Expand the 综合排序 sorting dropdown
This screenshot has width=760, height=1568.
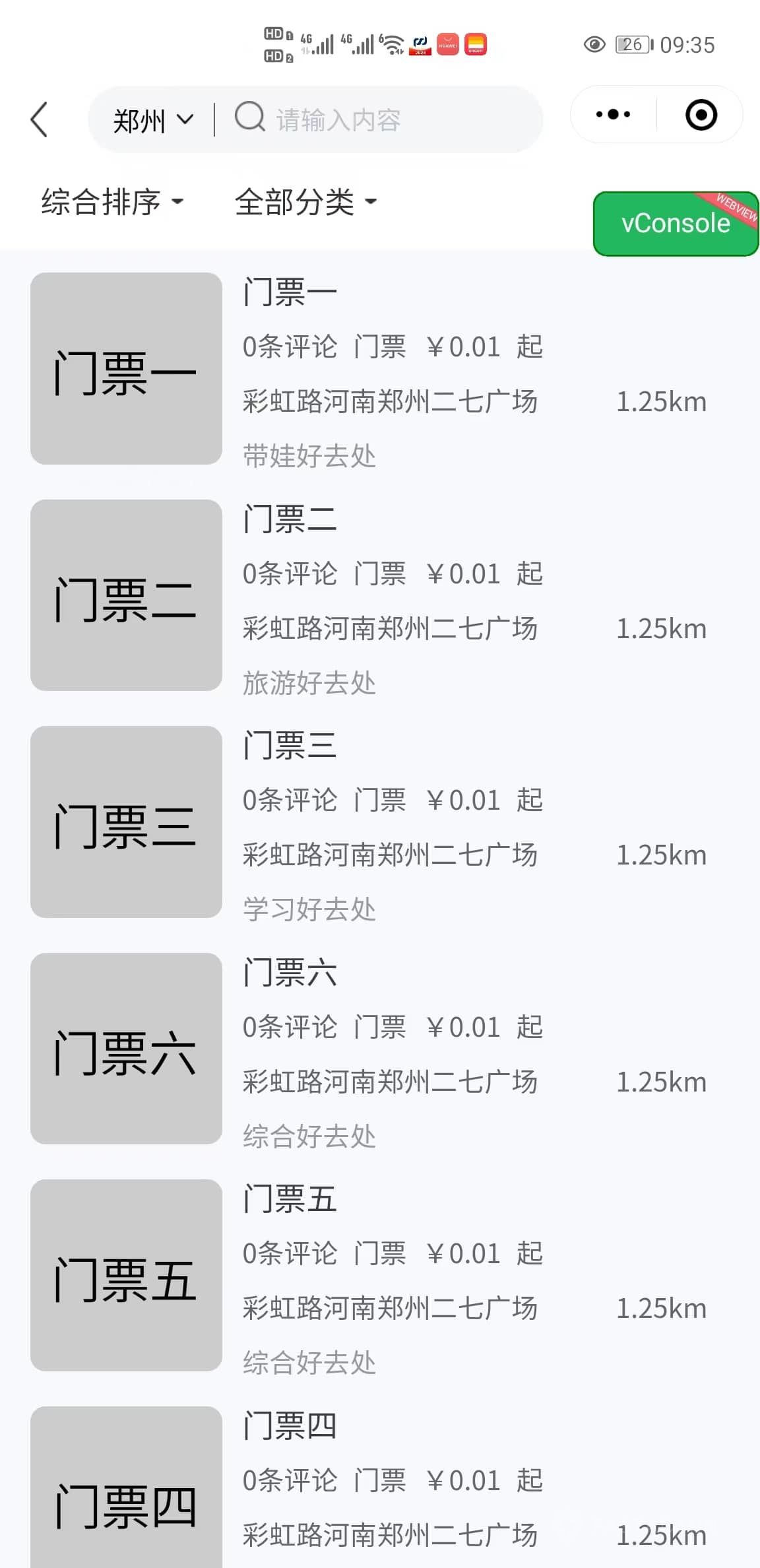112,201
